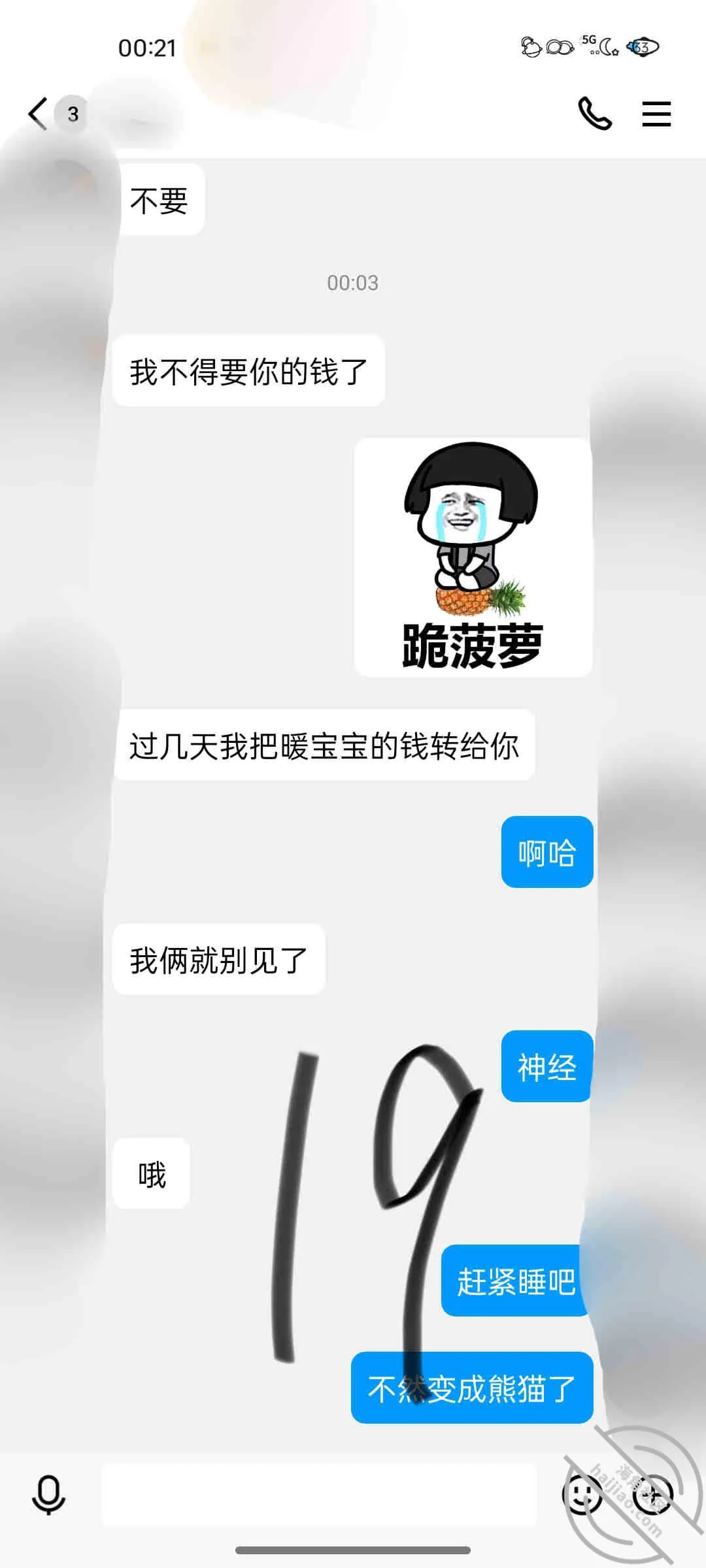This screenshot has width=706, height=1568.
Task: Go back to the message list
Action: click(38, 114)
